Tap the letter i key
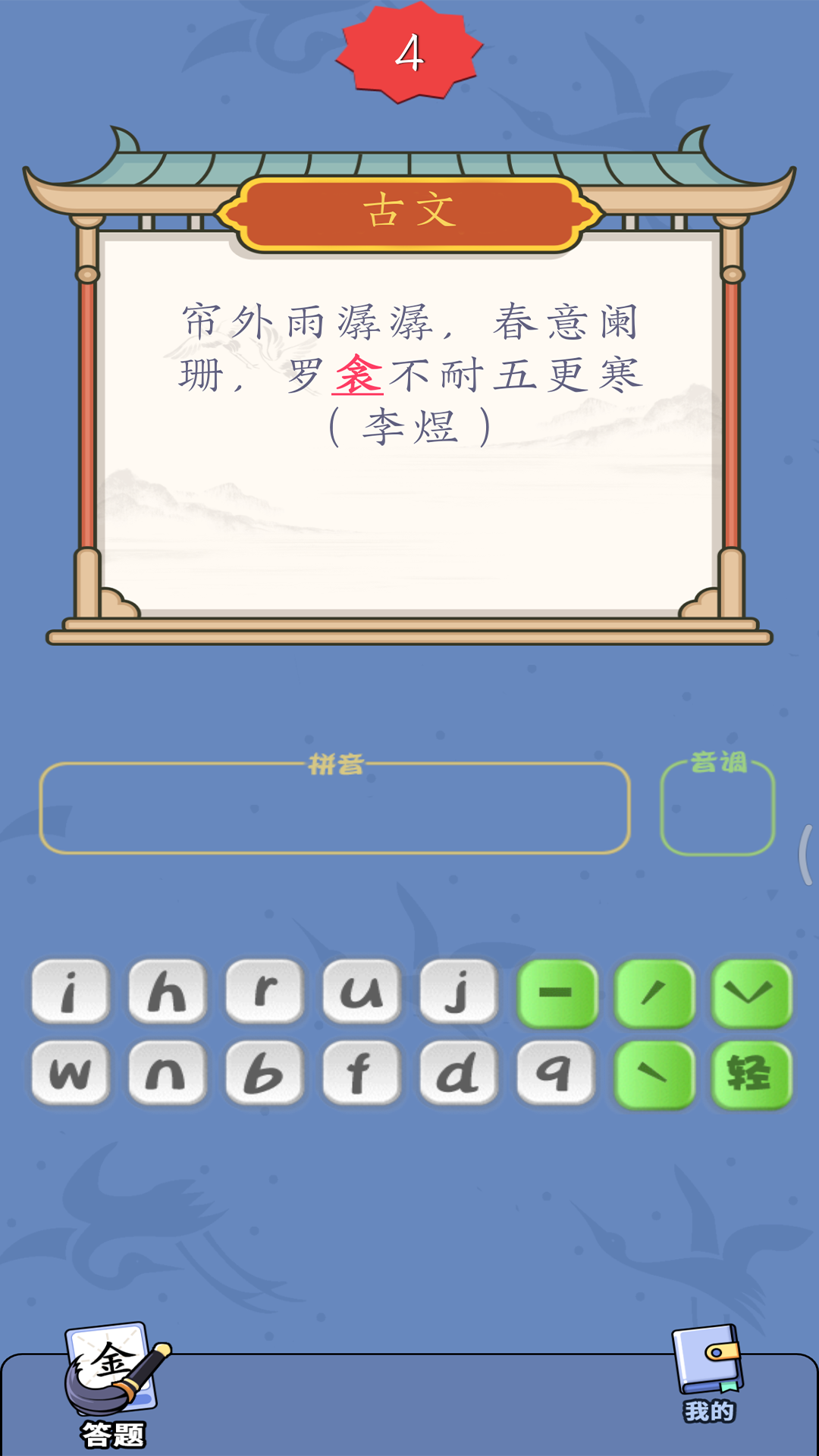819x1456 pixels. click(71, 991)
